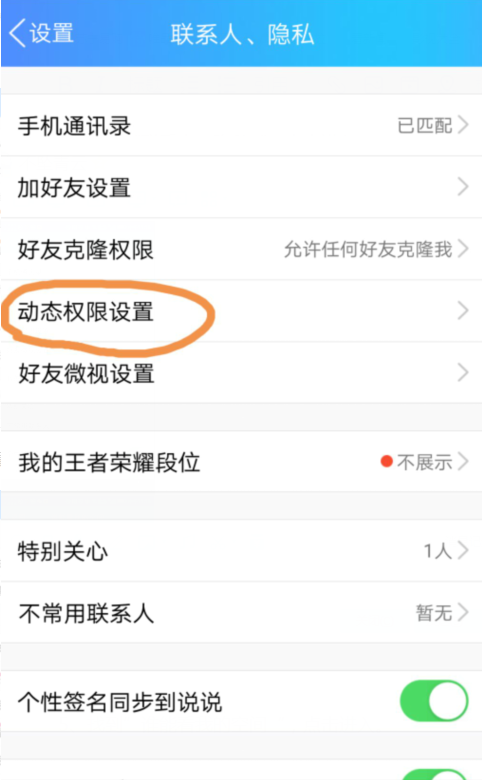Open 加好友设置

(x=241, y=188)
